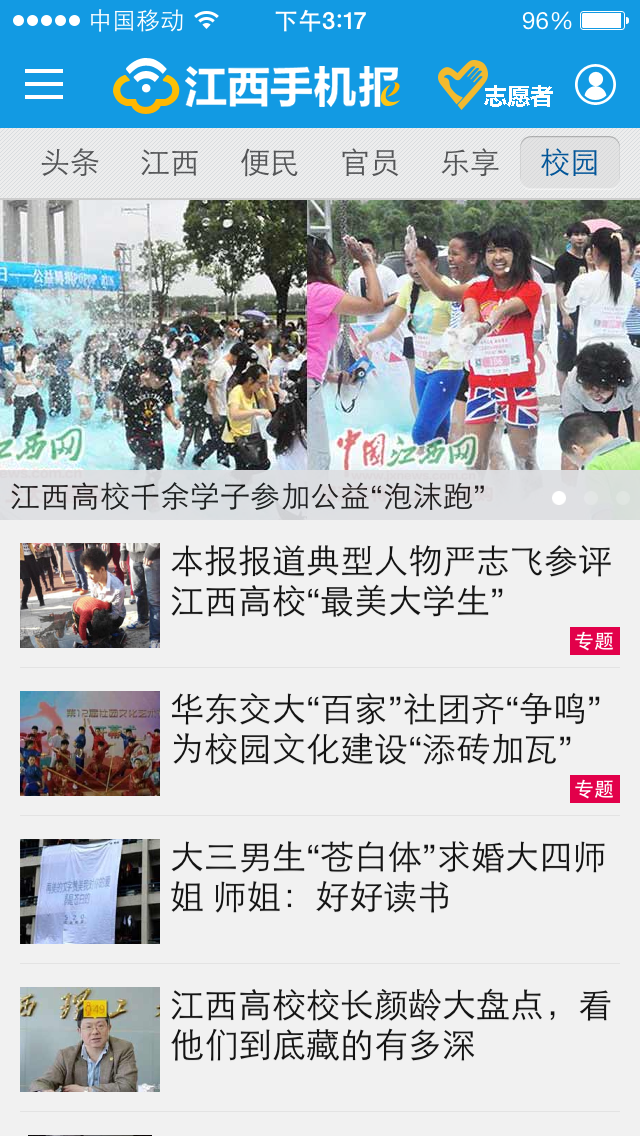
Task: Select the 校园 tab
Action: coord(569,162)
